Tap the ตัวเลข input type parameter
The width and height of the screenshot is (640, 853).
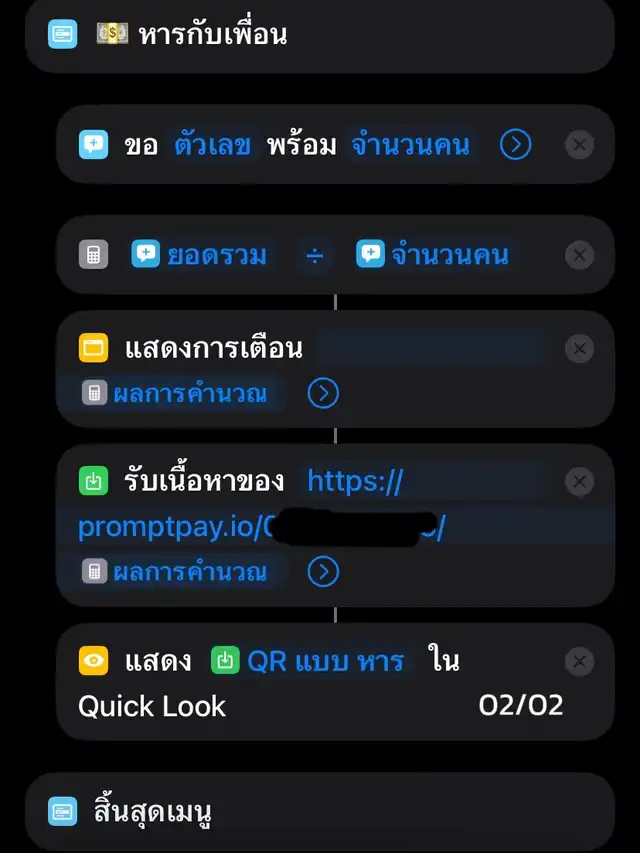point(214,146)
